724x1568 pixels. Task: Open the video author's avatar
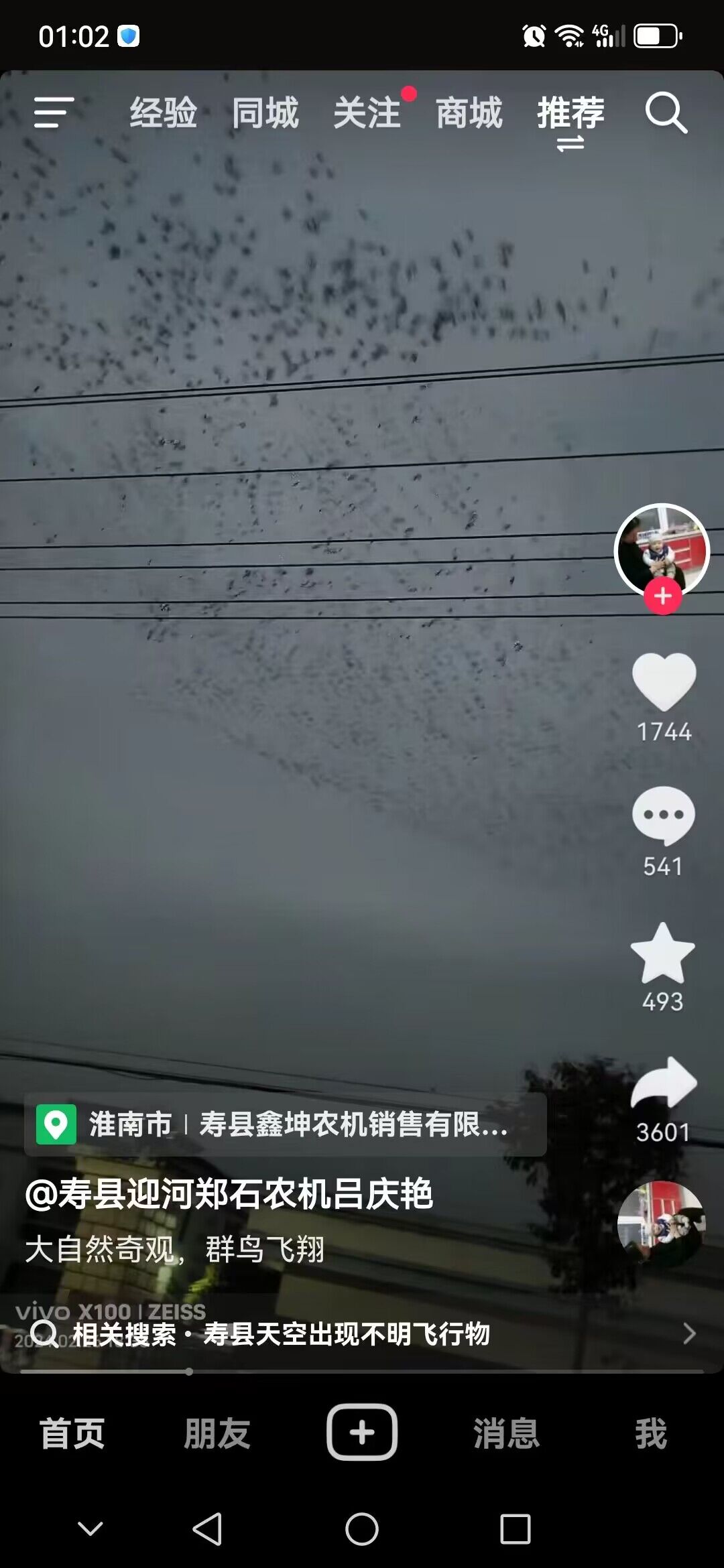pyautogui.click(x=662, y=549)
